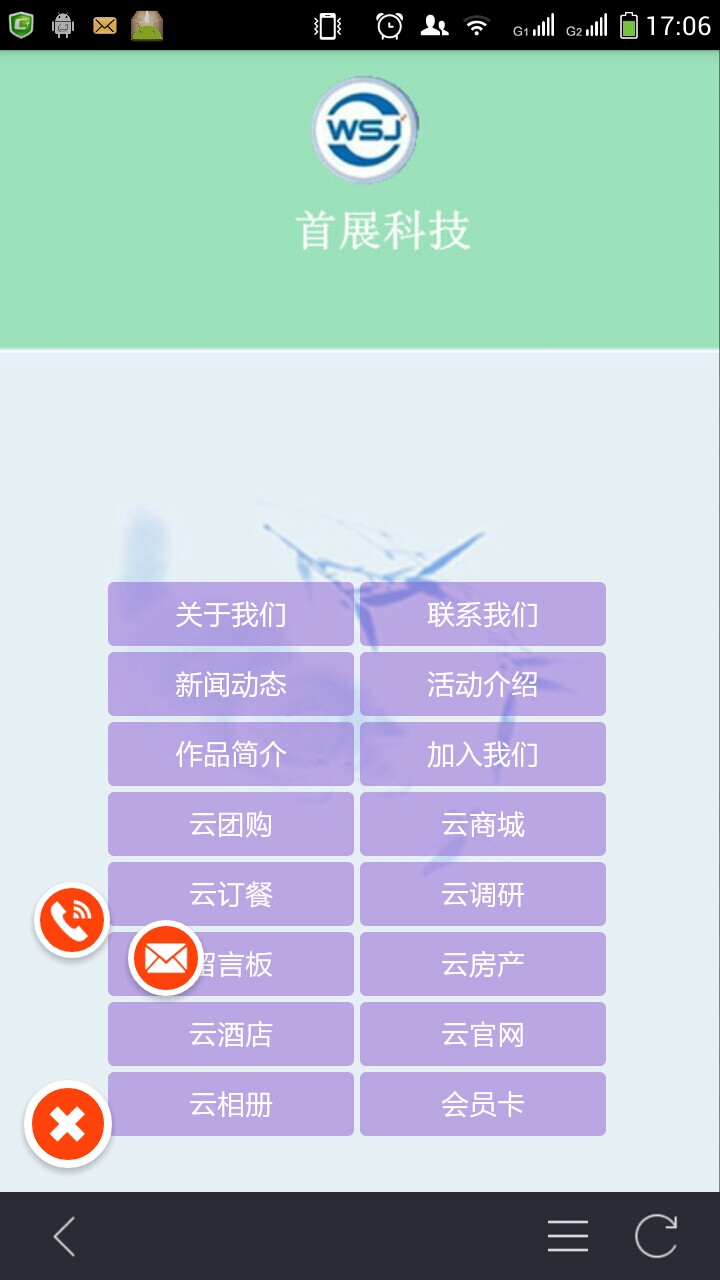This screenshot has height=1280, width=720.
Task: Reload the page with refresh icon
Action: click(x=656, y=1237)
